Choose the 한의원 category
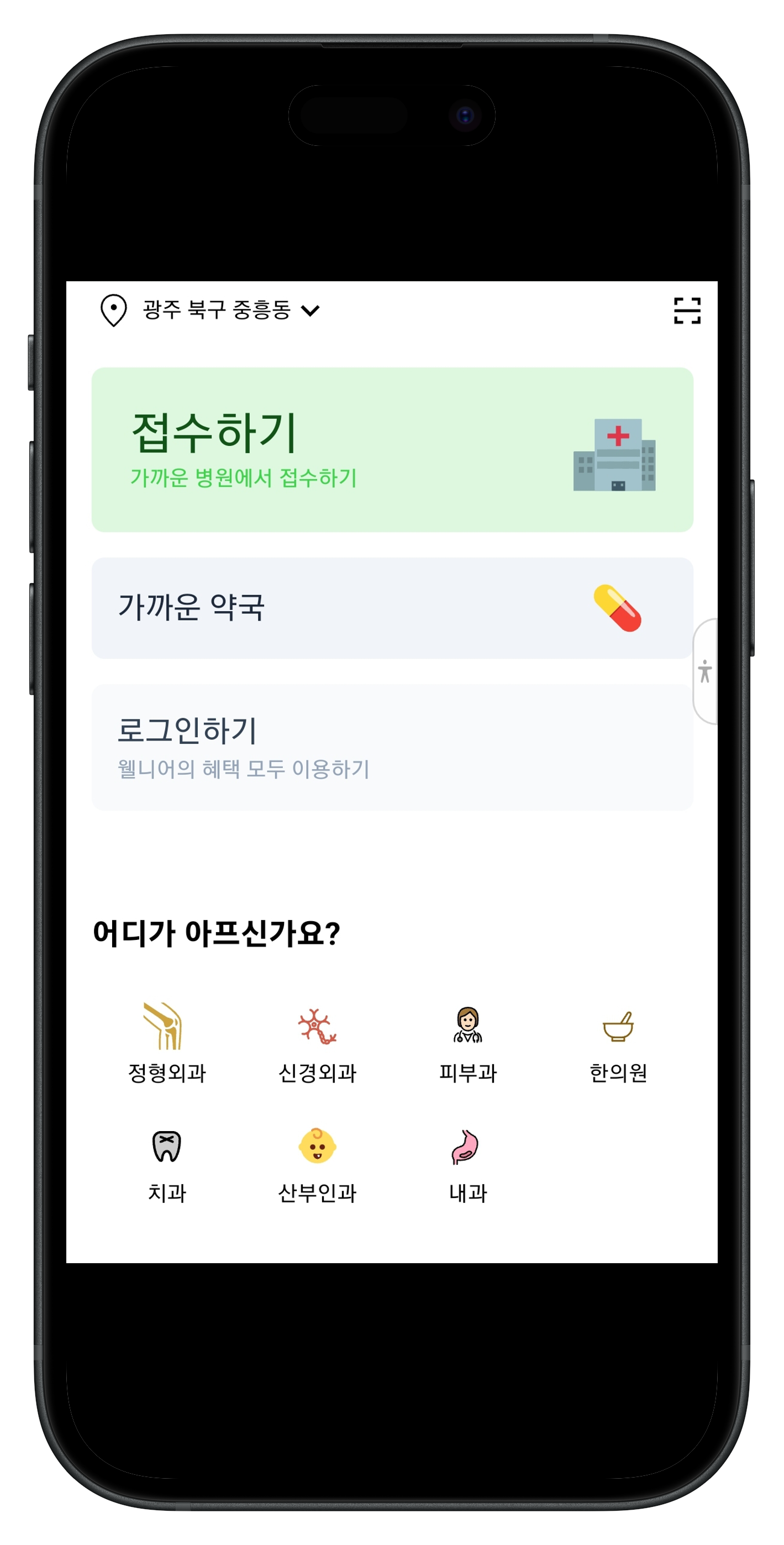 click(x=618, y=1044)
